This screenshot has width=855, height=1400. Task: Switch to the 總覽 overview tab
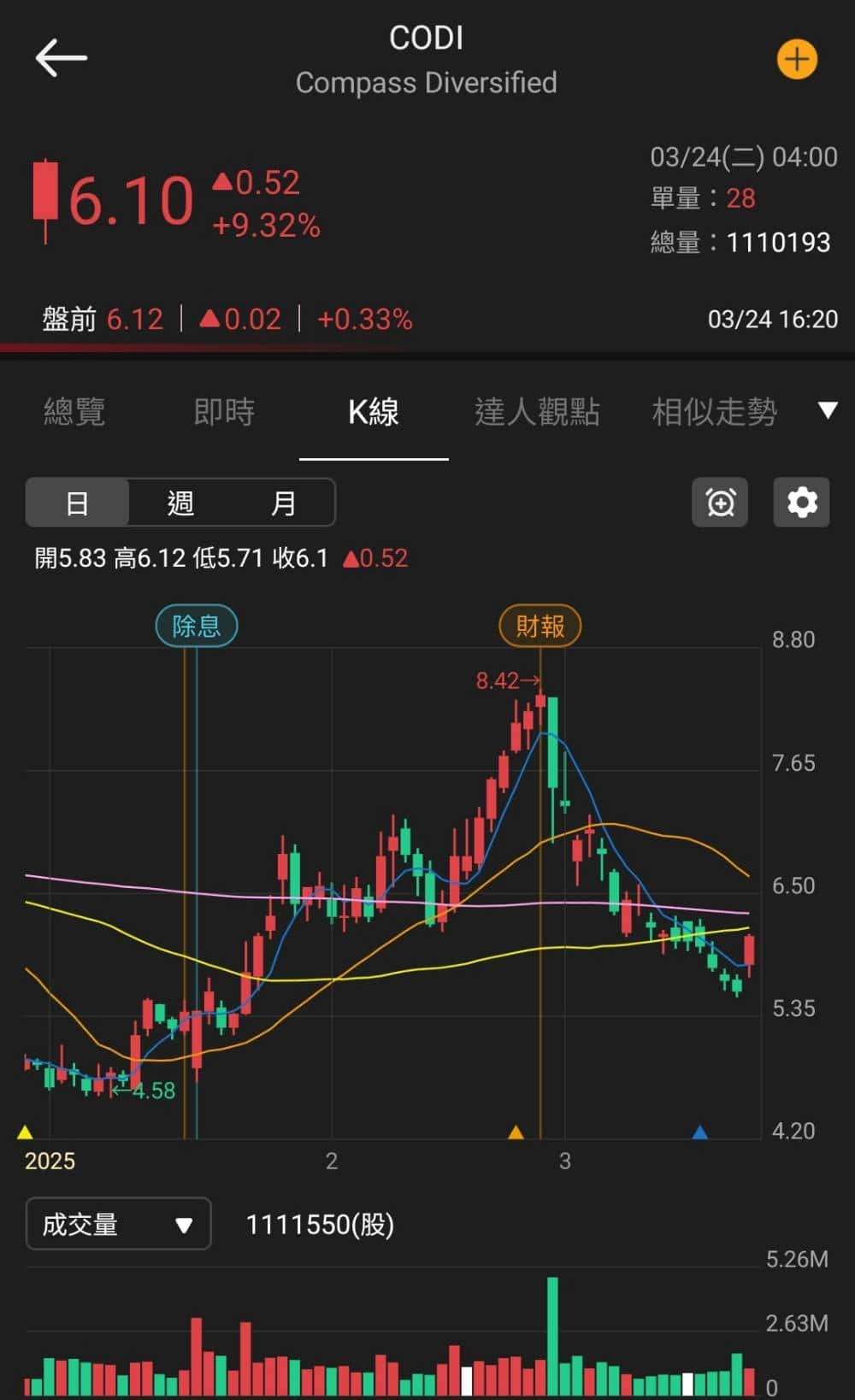tap(73, 412)
